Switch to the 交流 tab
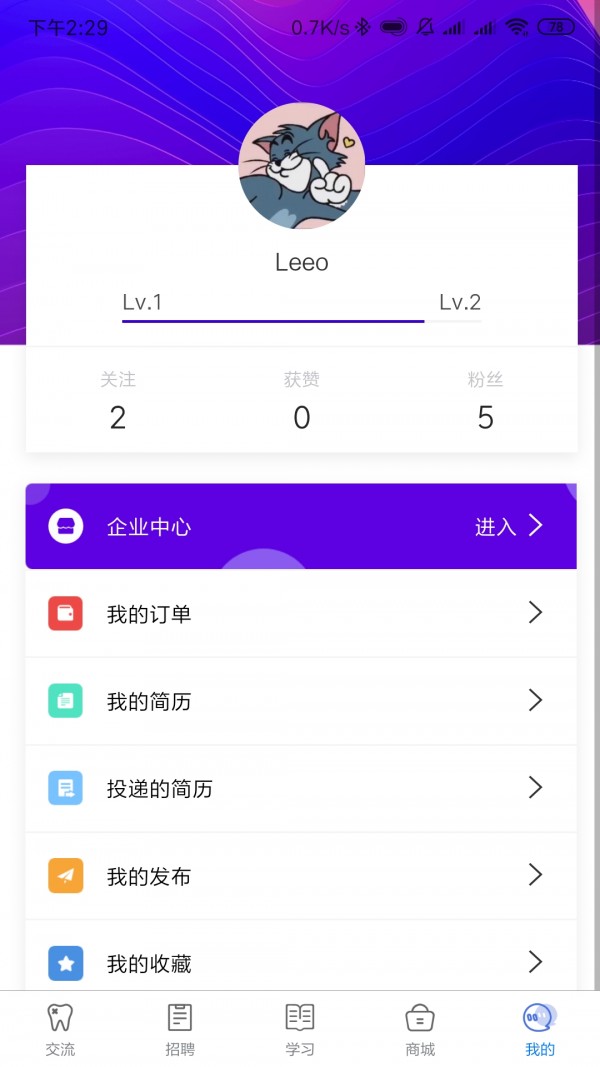 [60, 1029]
